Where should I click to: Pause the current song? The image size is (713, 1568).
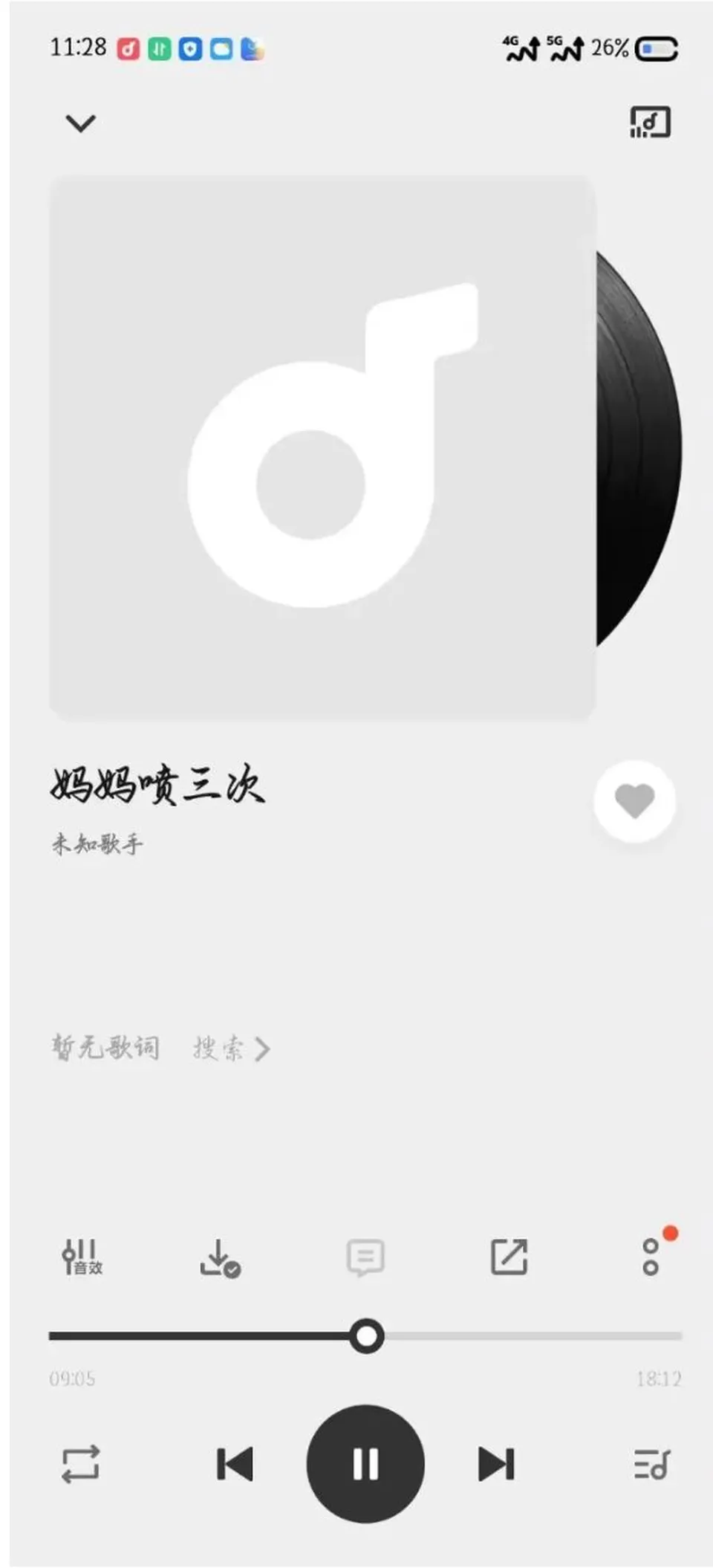pyautogui.click(x=365, y=1464)
